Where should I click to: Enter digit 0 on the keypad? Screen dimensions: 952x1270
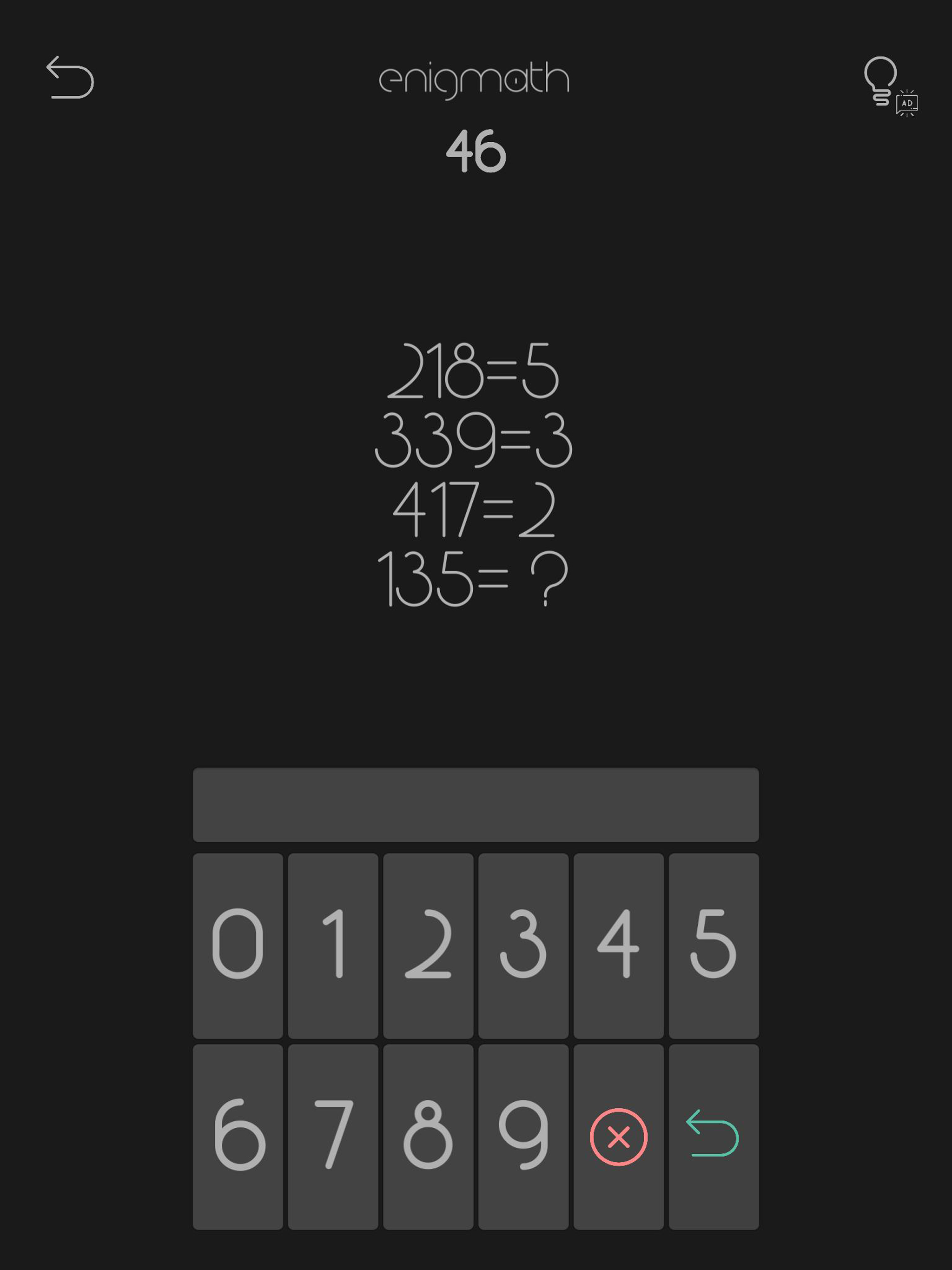[x=238, y=946]
